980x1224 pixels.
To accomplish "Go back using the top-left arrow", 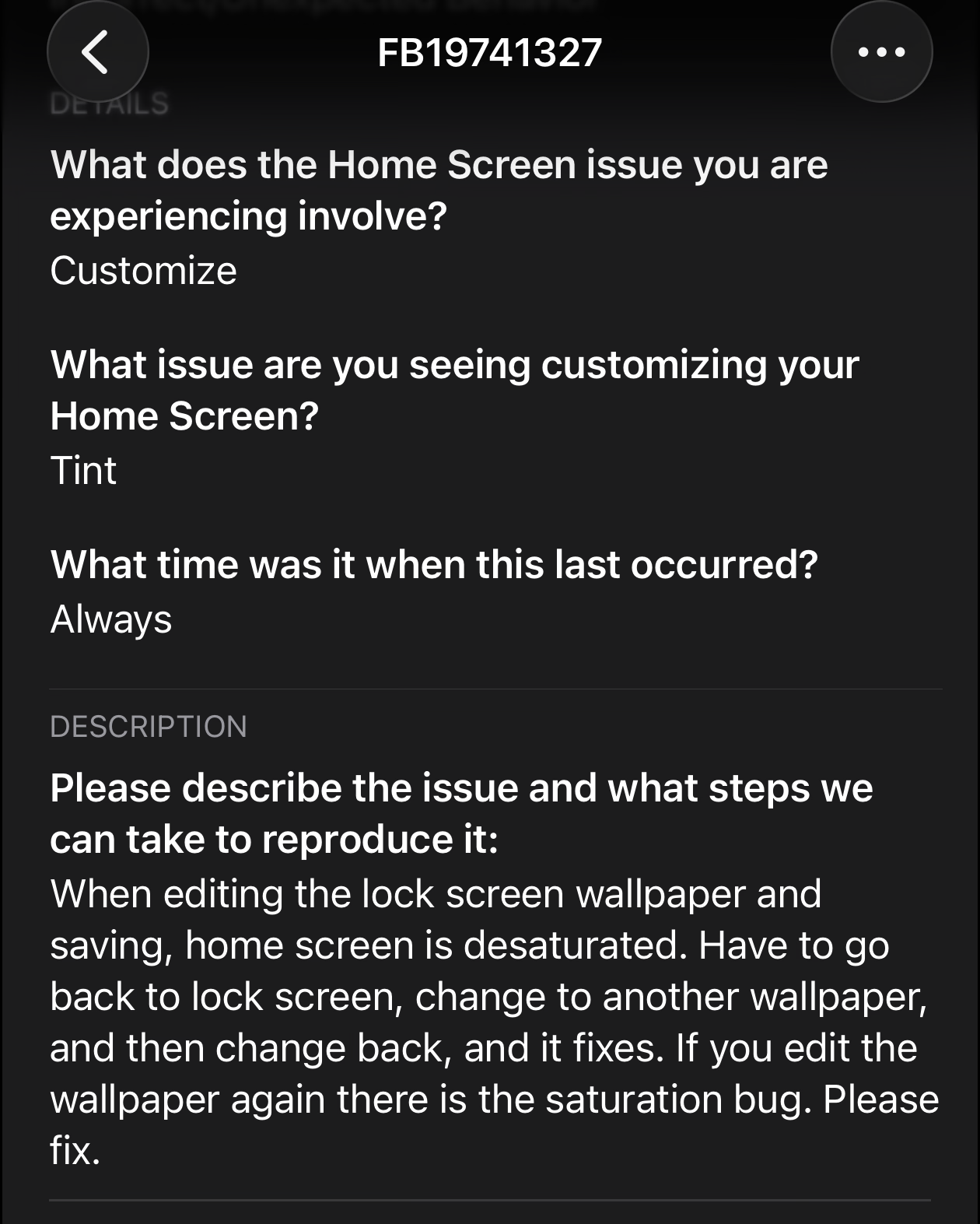I will pyautogui.click(x=97, y=53).
